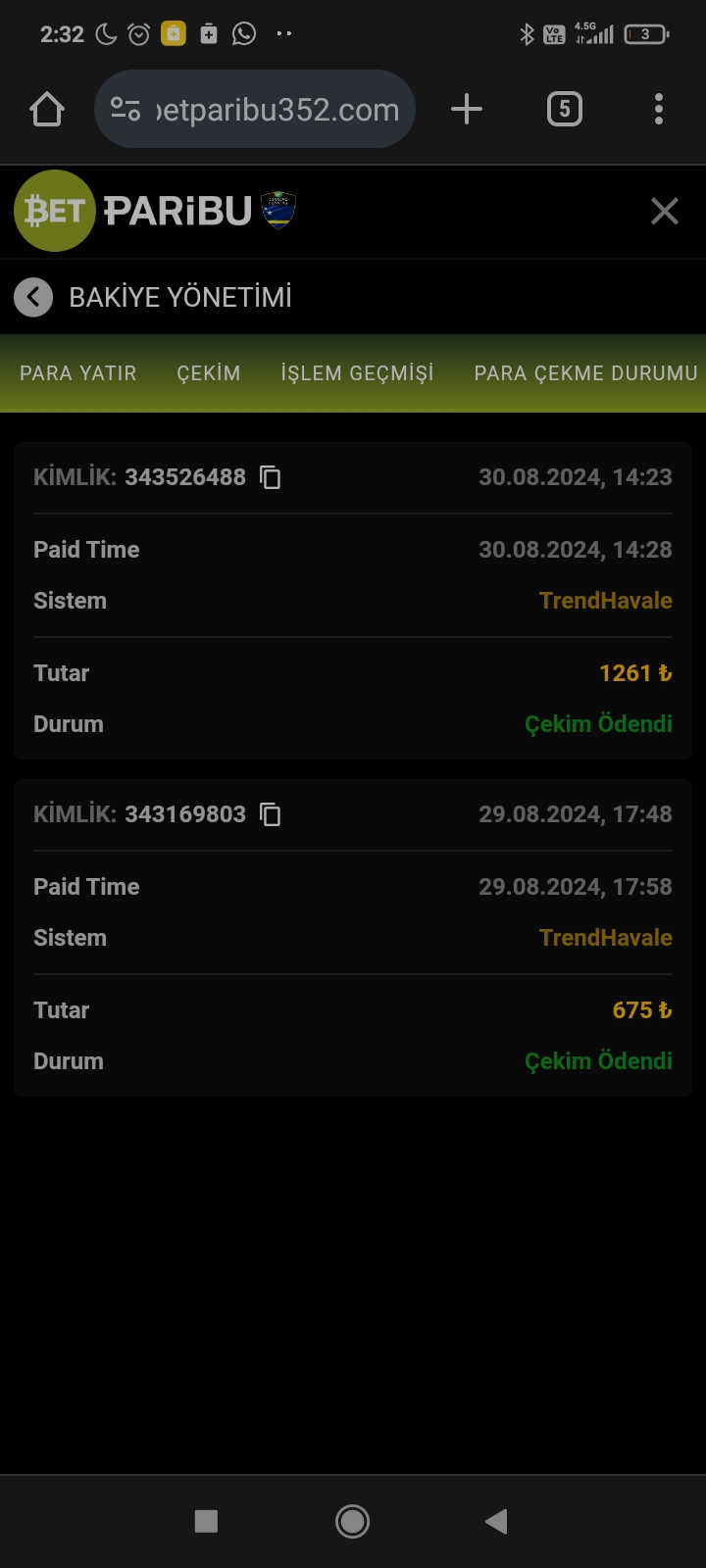Open the browser overflow menu
The height and width of the screenshot is (1568, 706).
(x=659, y=110)
